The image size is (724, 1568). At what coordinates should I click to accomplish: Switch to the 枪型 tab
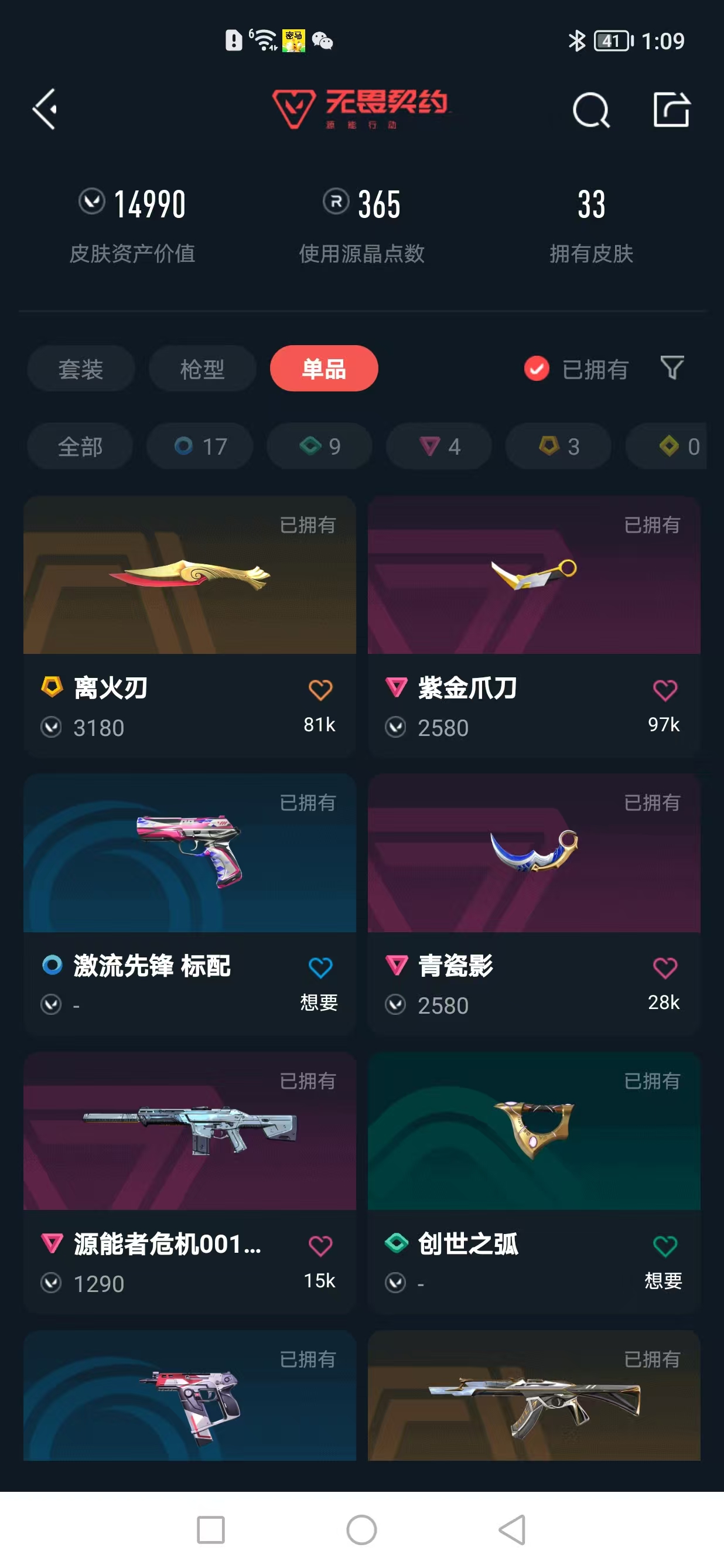[x=202, y=368]
